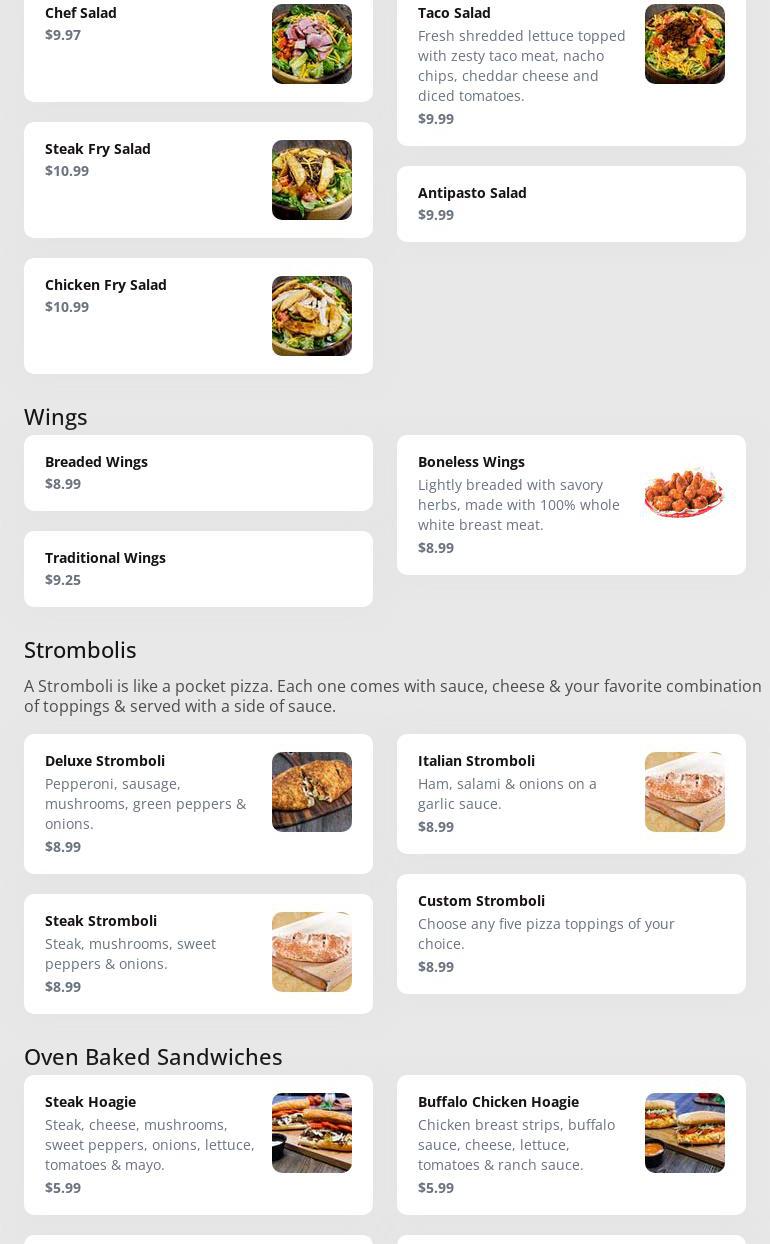Open Custom Stromboli to pick toppings

tap(571, 934)
